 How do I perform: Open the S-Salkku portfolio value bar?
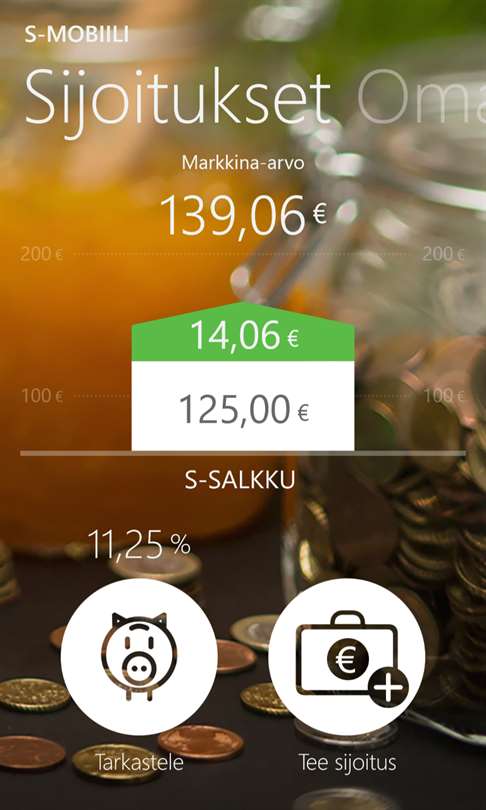[x=243, y=376]
